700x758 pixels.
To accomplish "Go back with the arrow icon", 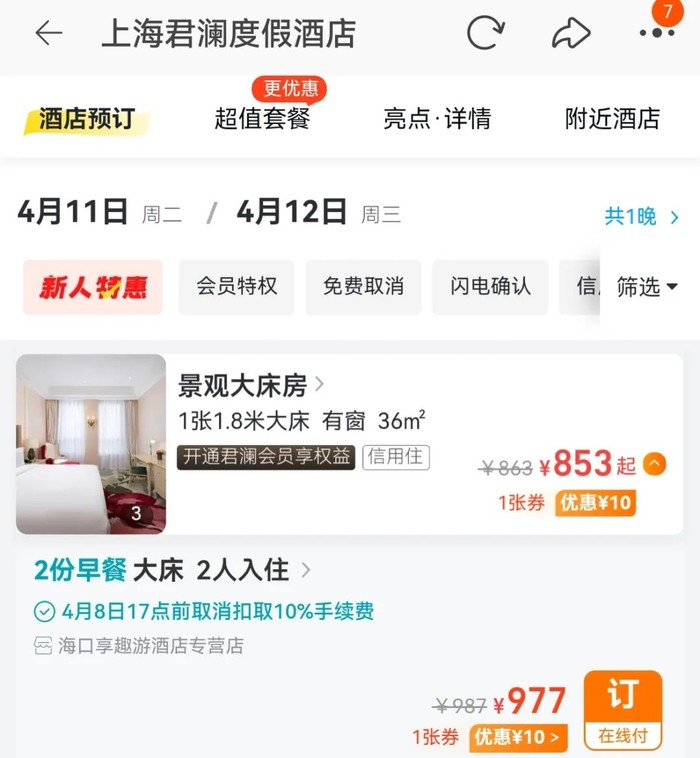I will coord(48,33).
